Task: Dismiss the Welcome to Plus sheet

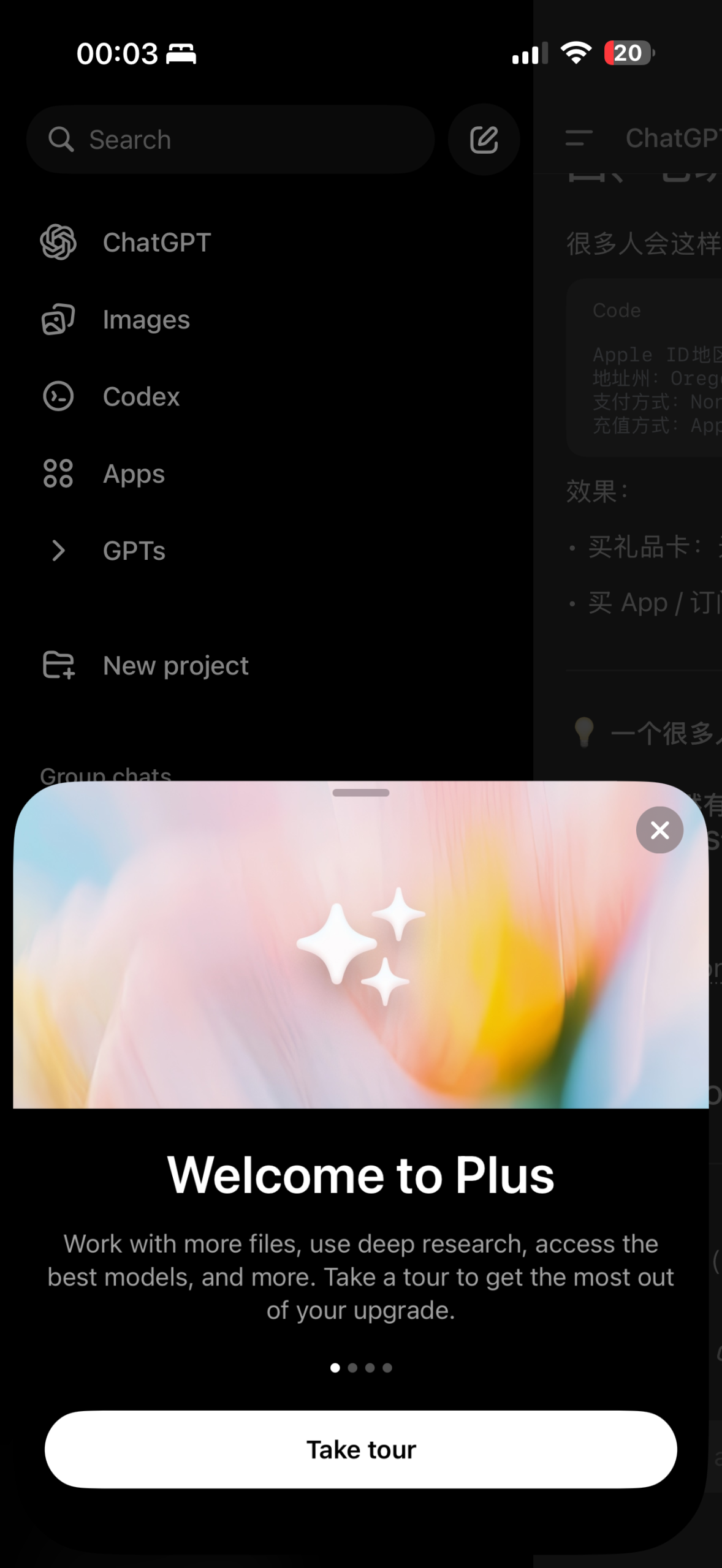Action: coord(659,830)
